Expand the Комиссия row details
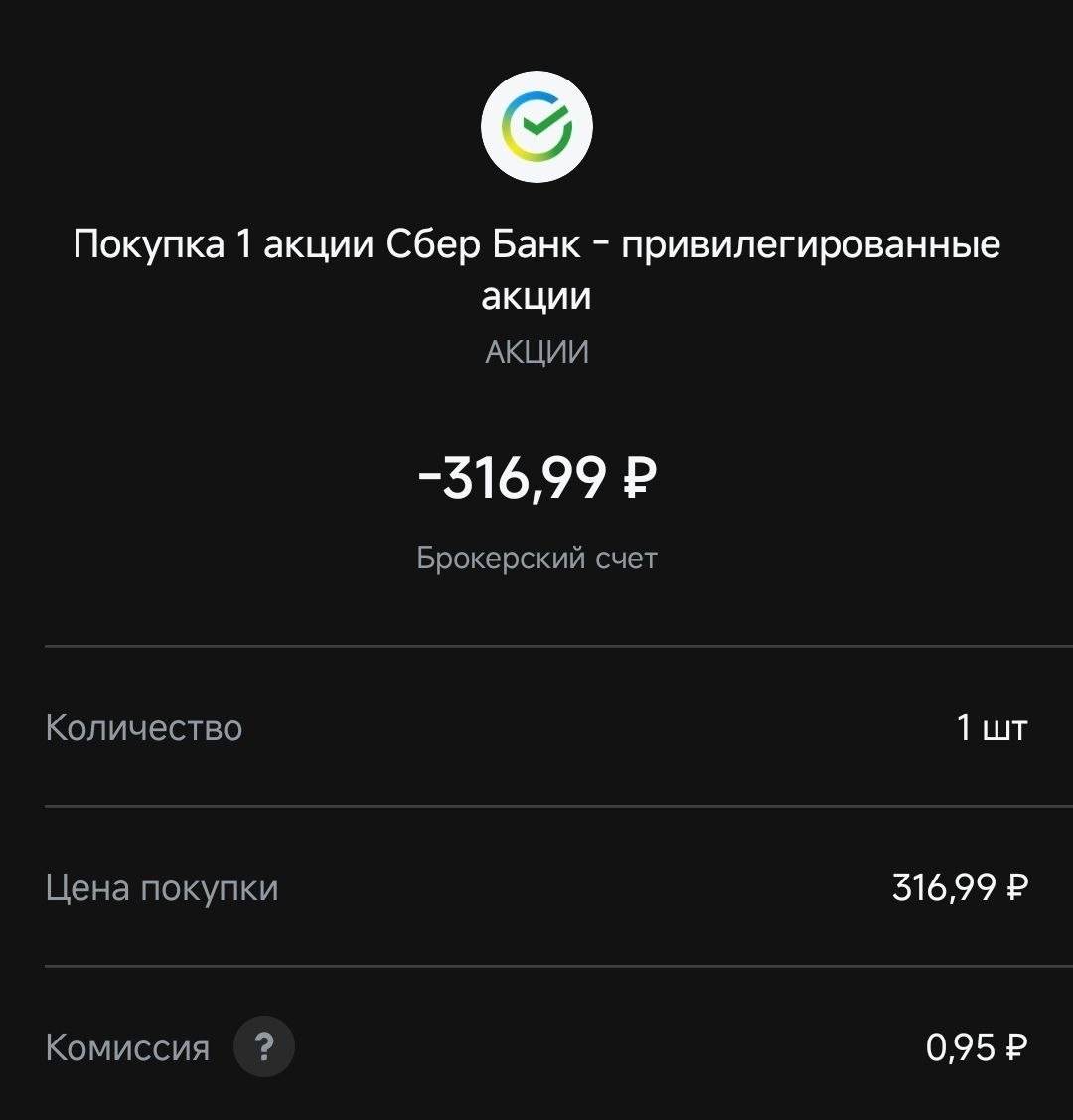 127,1045
